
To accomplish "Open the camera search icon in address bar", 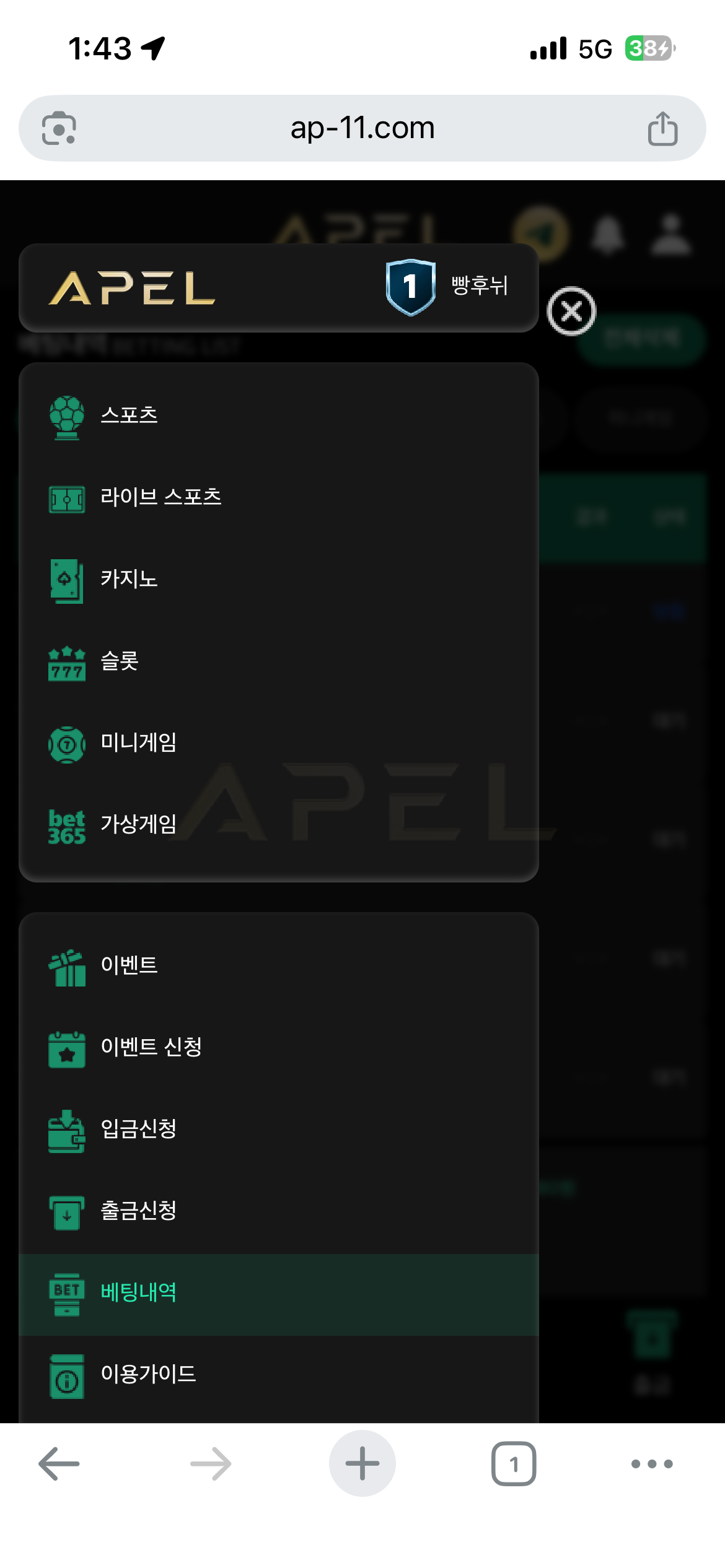I will [x=59, y=128].
